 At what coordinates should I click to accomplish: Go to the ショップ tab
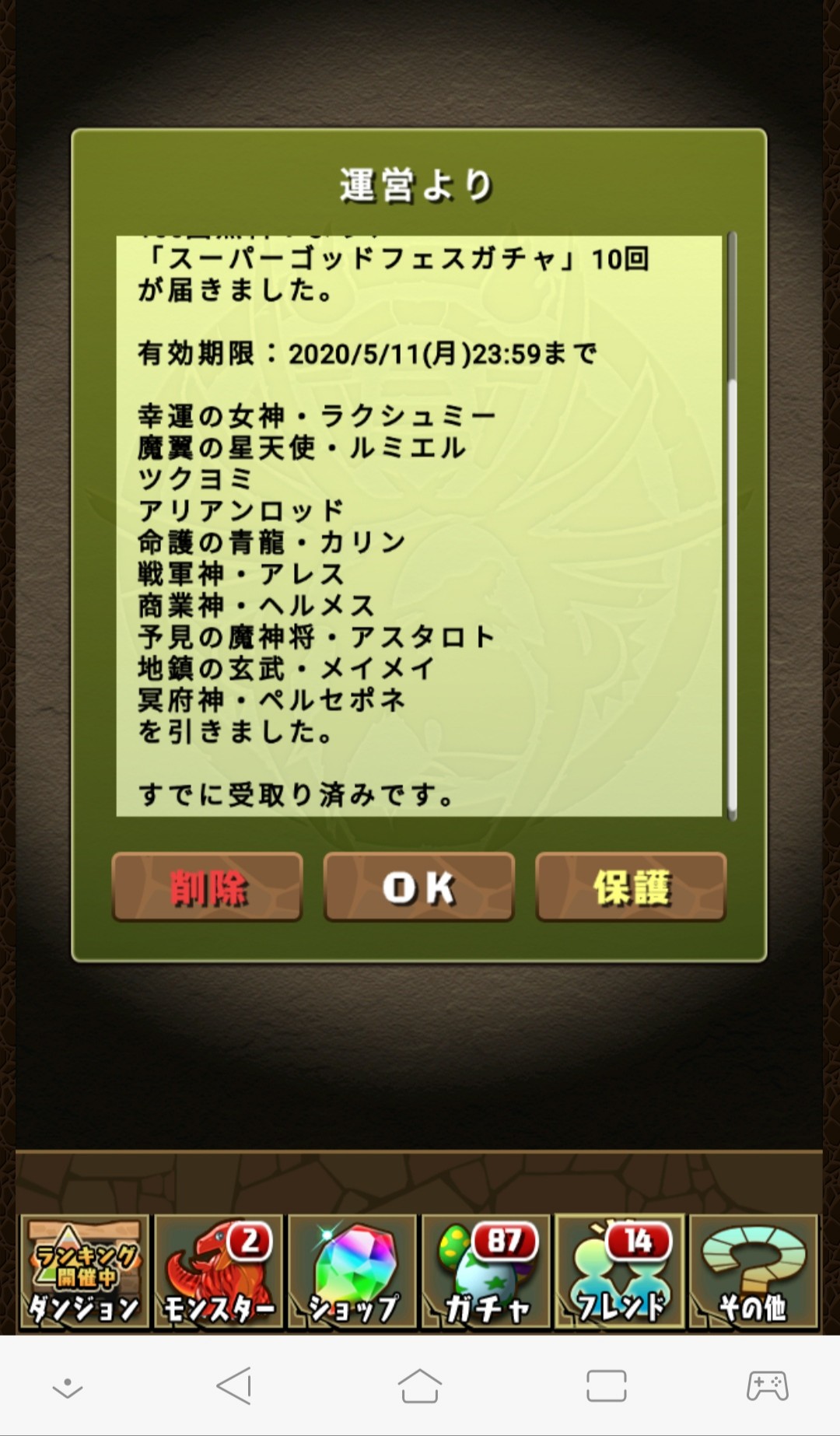click(352, 1272)
